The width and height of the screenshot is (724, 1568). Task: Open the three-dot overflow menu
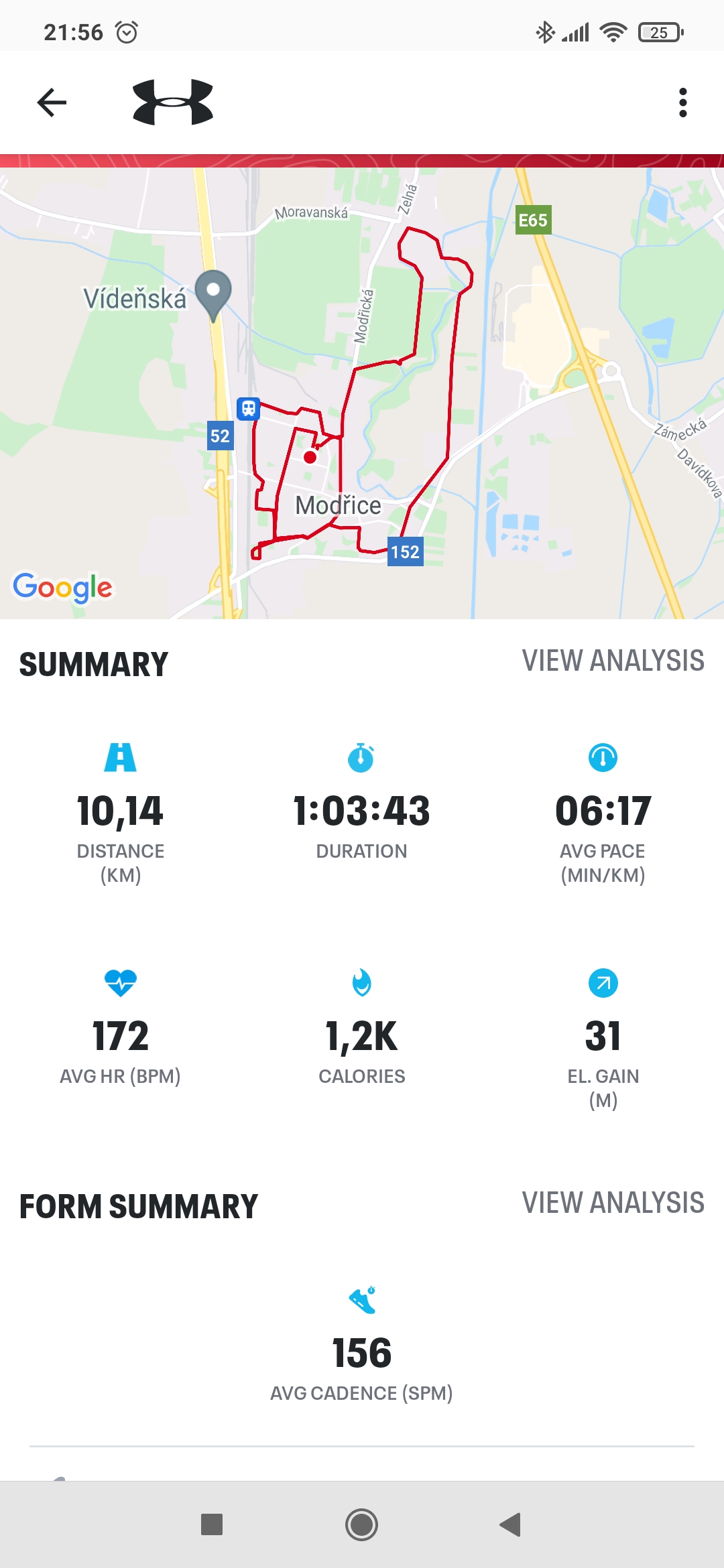[x=682, y=103]
